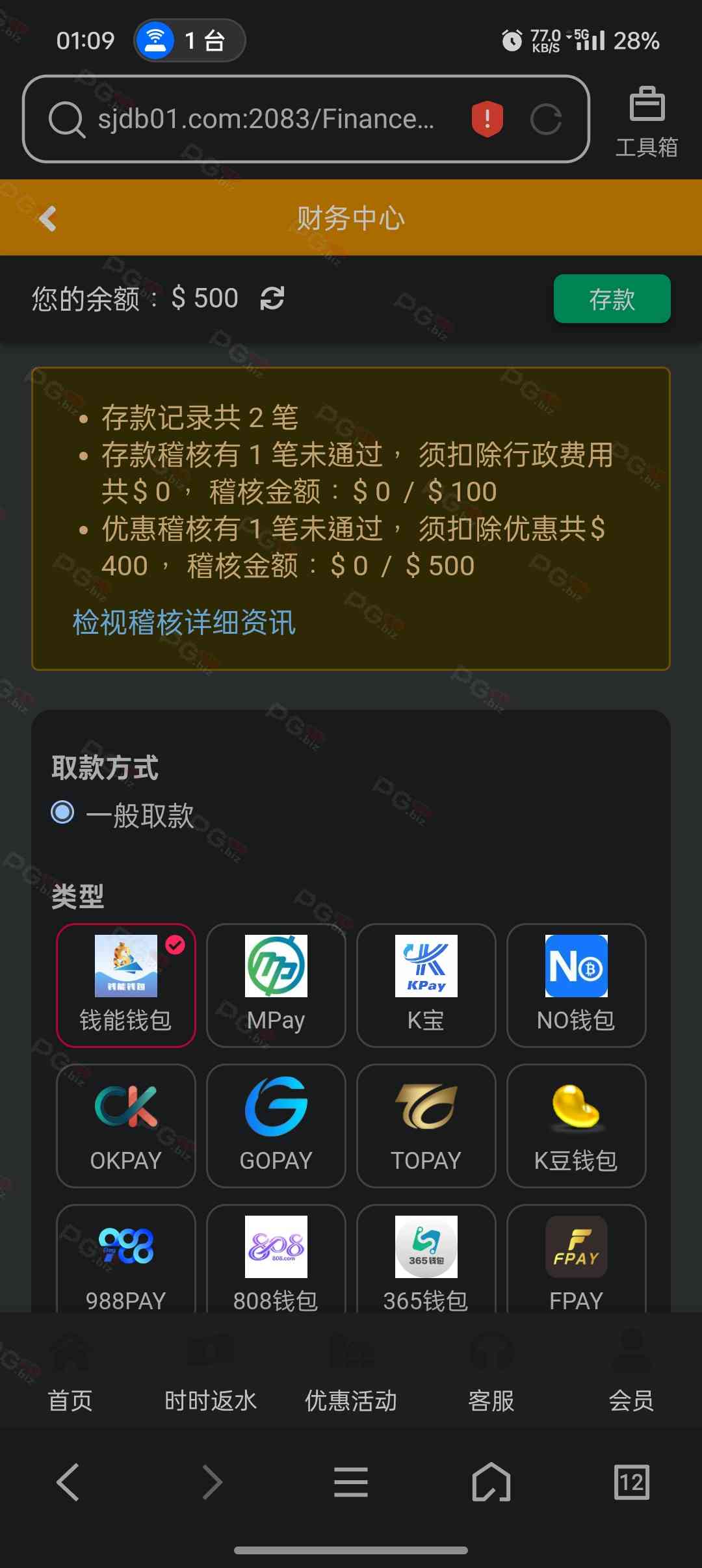Image resolution: width=702 pixels, height=1568 pixels.
Task: Select NO钱包 wallet option
Action: point(577,985)
